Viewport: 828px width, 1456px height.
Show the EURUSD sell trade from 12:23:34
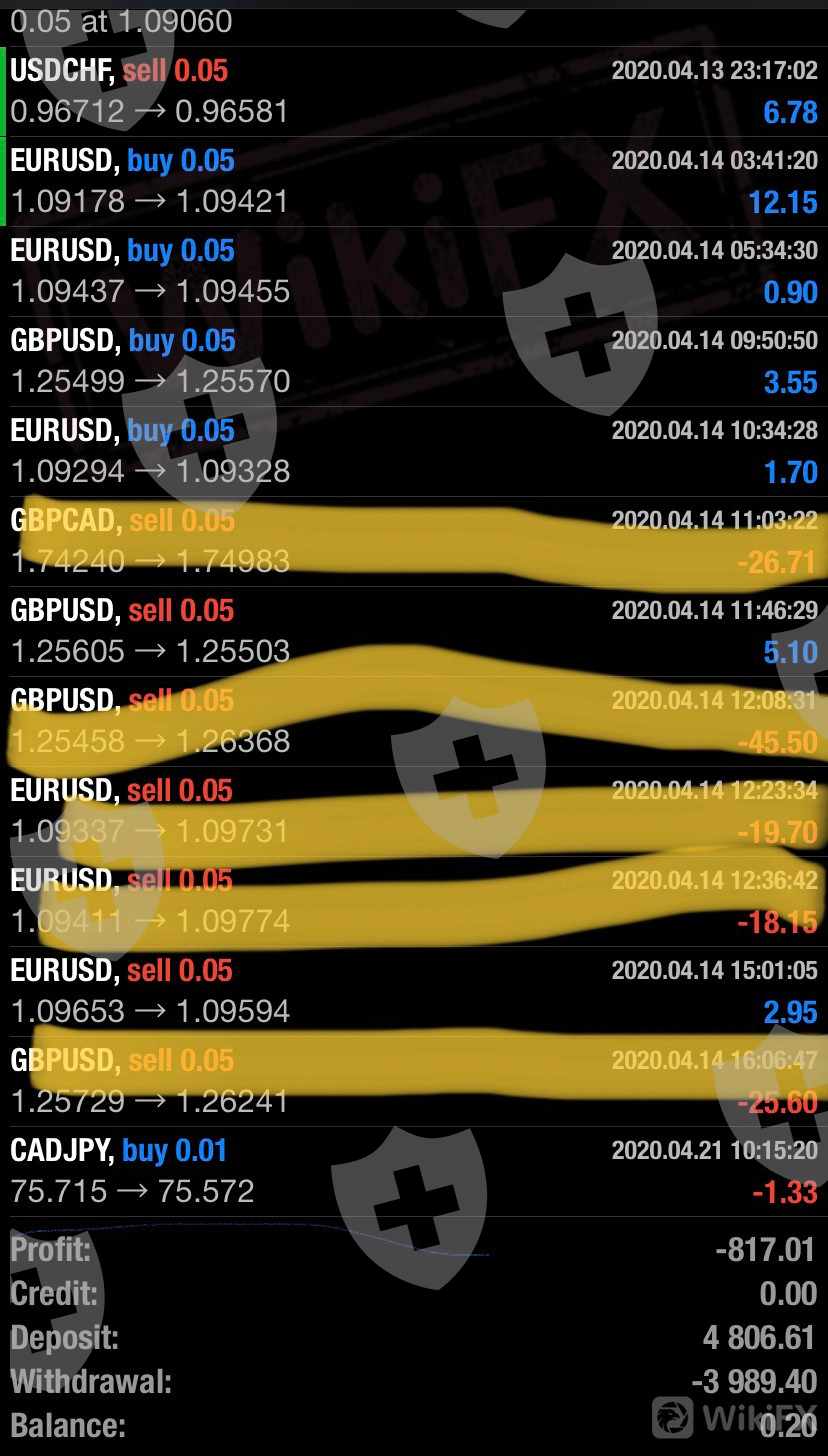point(414,811)
